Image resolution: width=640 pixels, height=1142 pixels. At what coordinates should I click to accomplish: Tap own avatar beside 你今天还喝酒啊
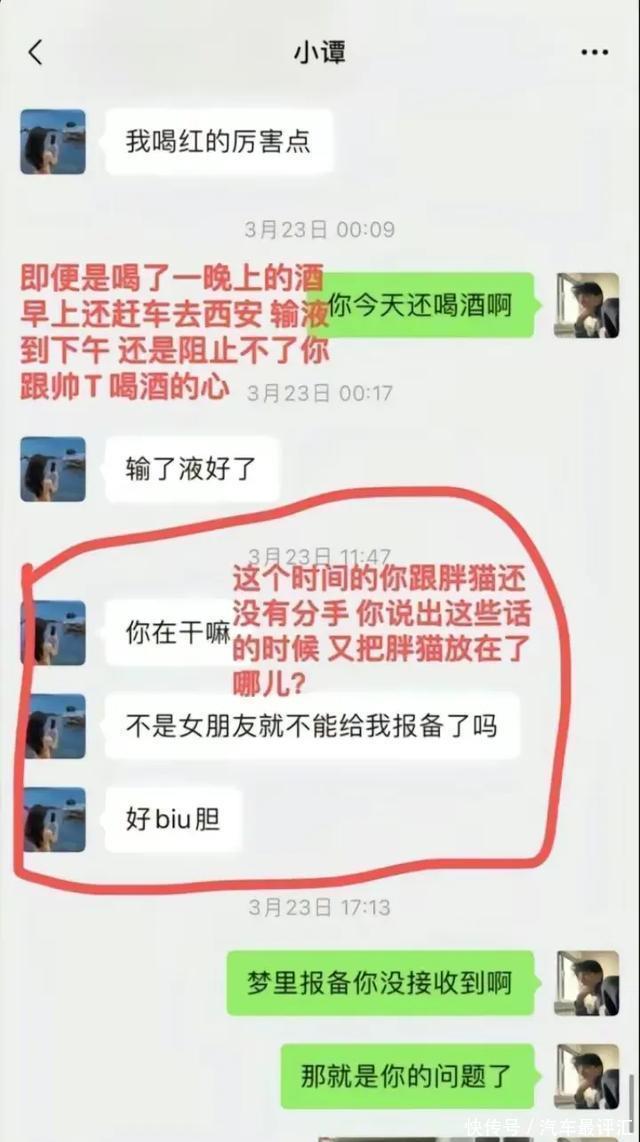tap(587, 305)
